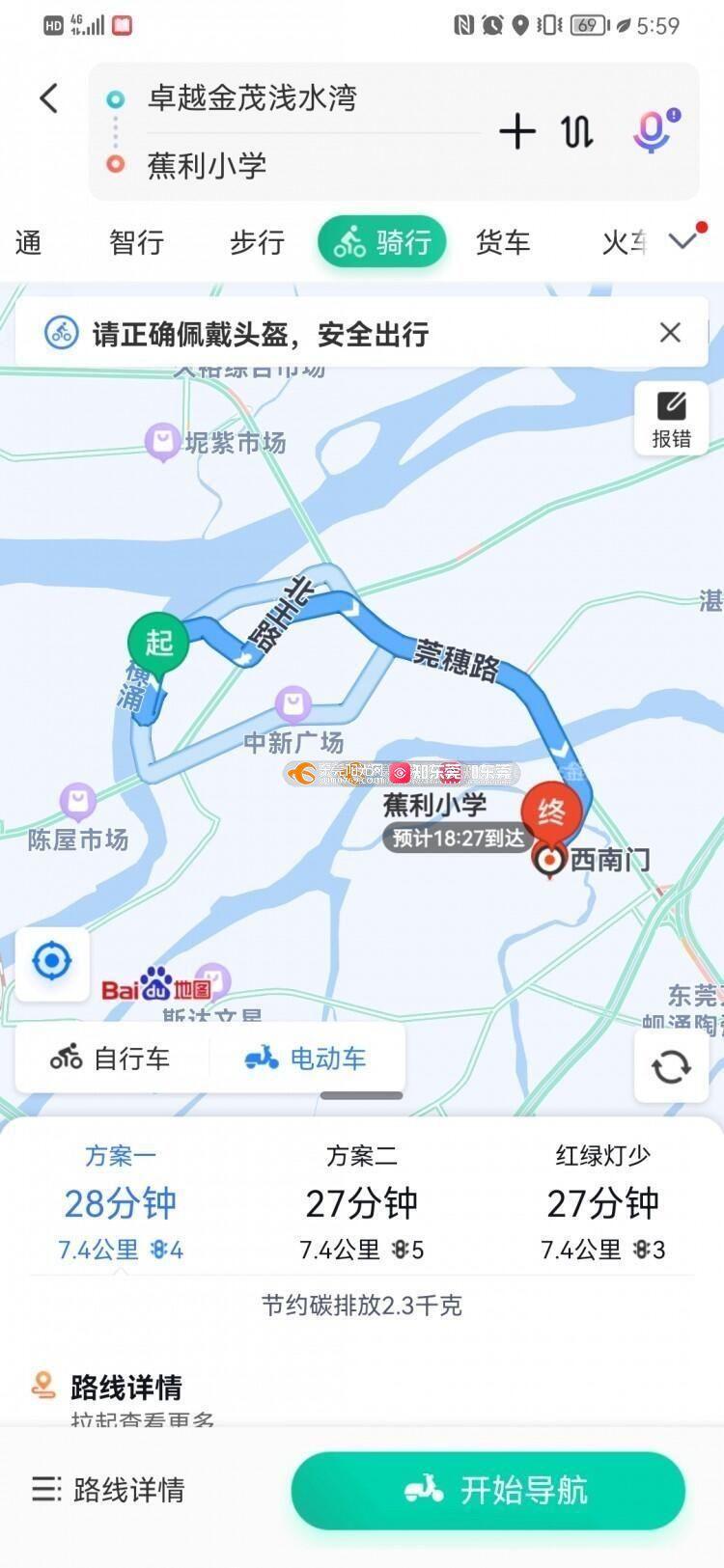Go back with the top-left arrow

(x=49, y=98)
